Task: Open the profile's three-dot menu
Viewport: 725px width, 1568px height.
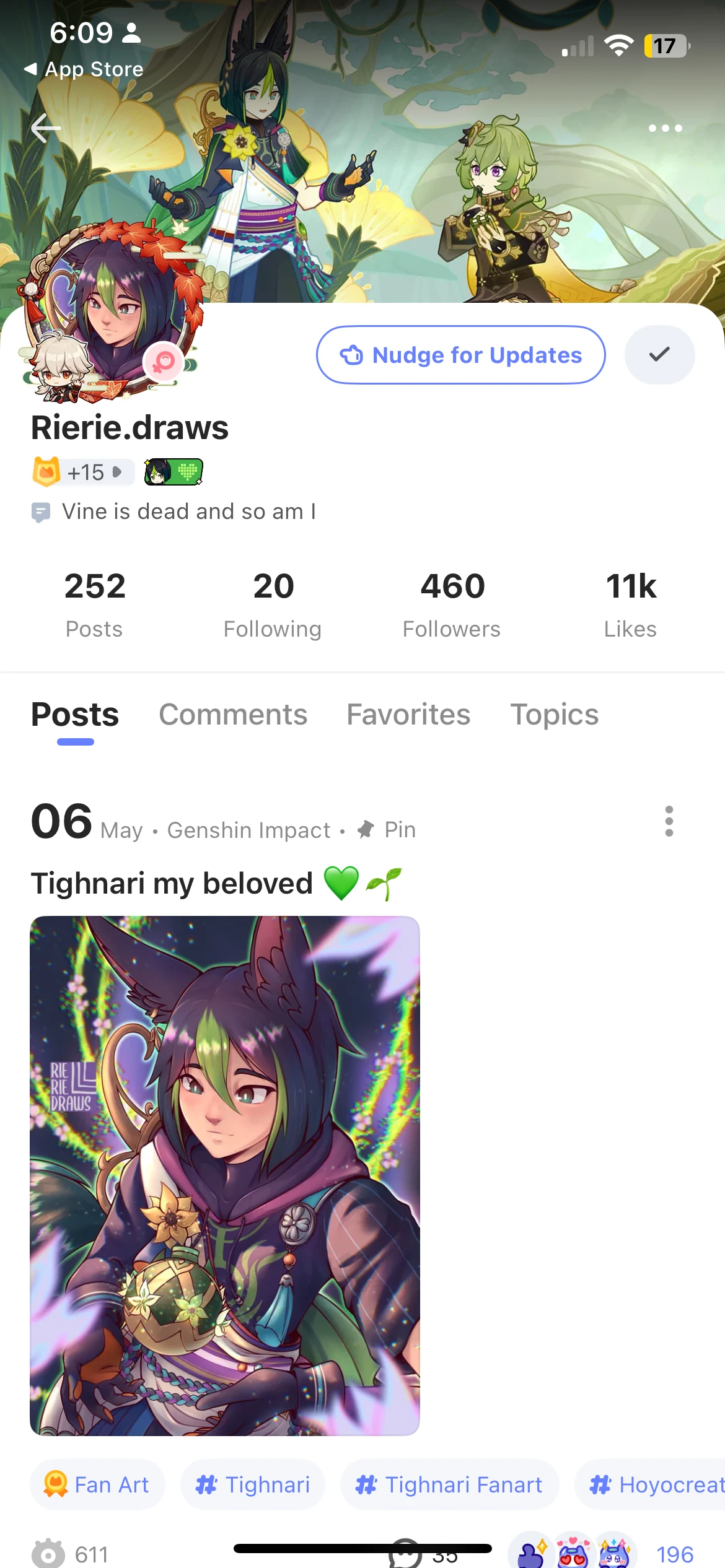Action: coord(665,128)
